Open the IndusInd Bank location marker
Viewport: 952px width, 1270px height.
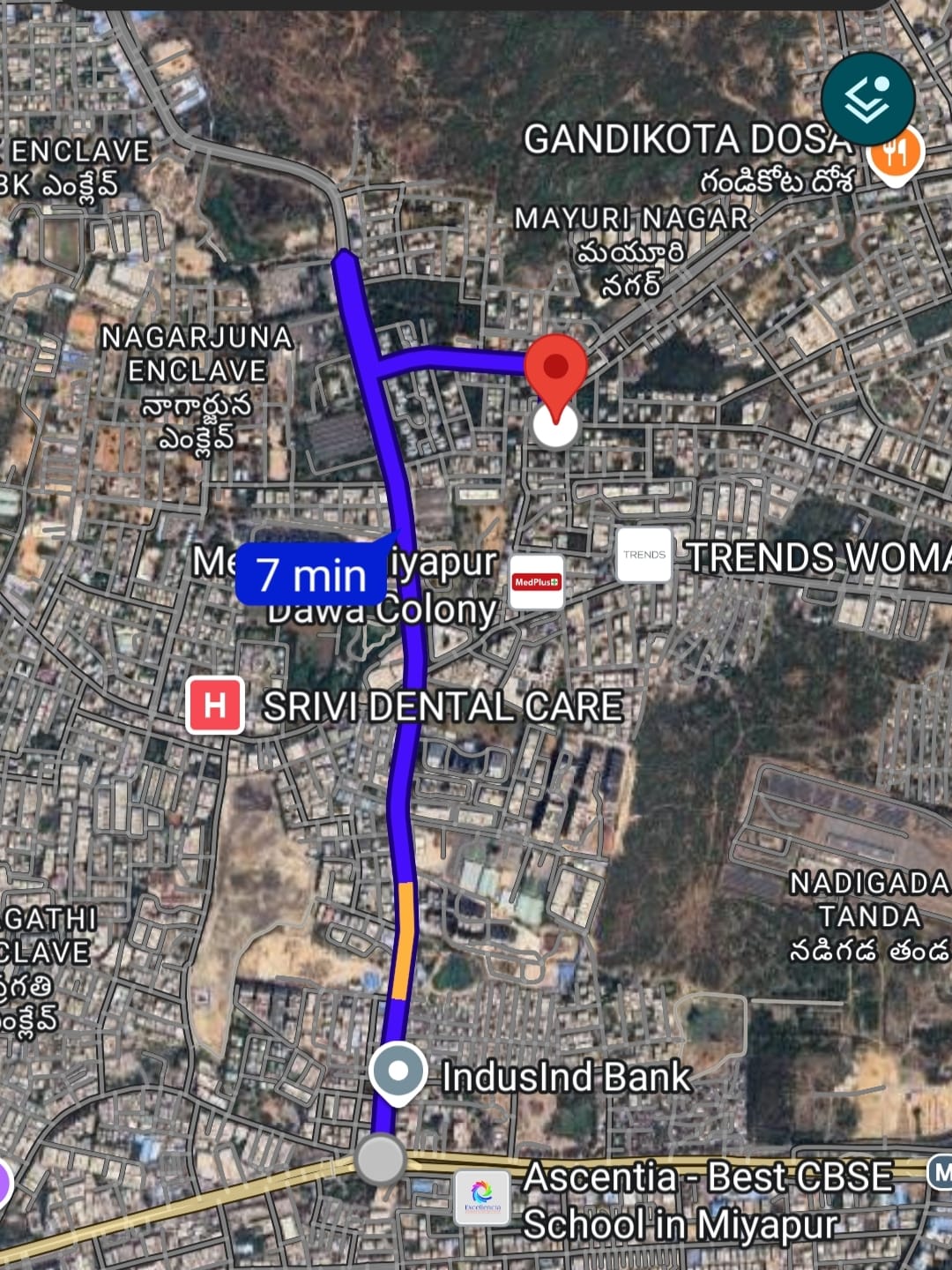click(x=398, y=1072)
